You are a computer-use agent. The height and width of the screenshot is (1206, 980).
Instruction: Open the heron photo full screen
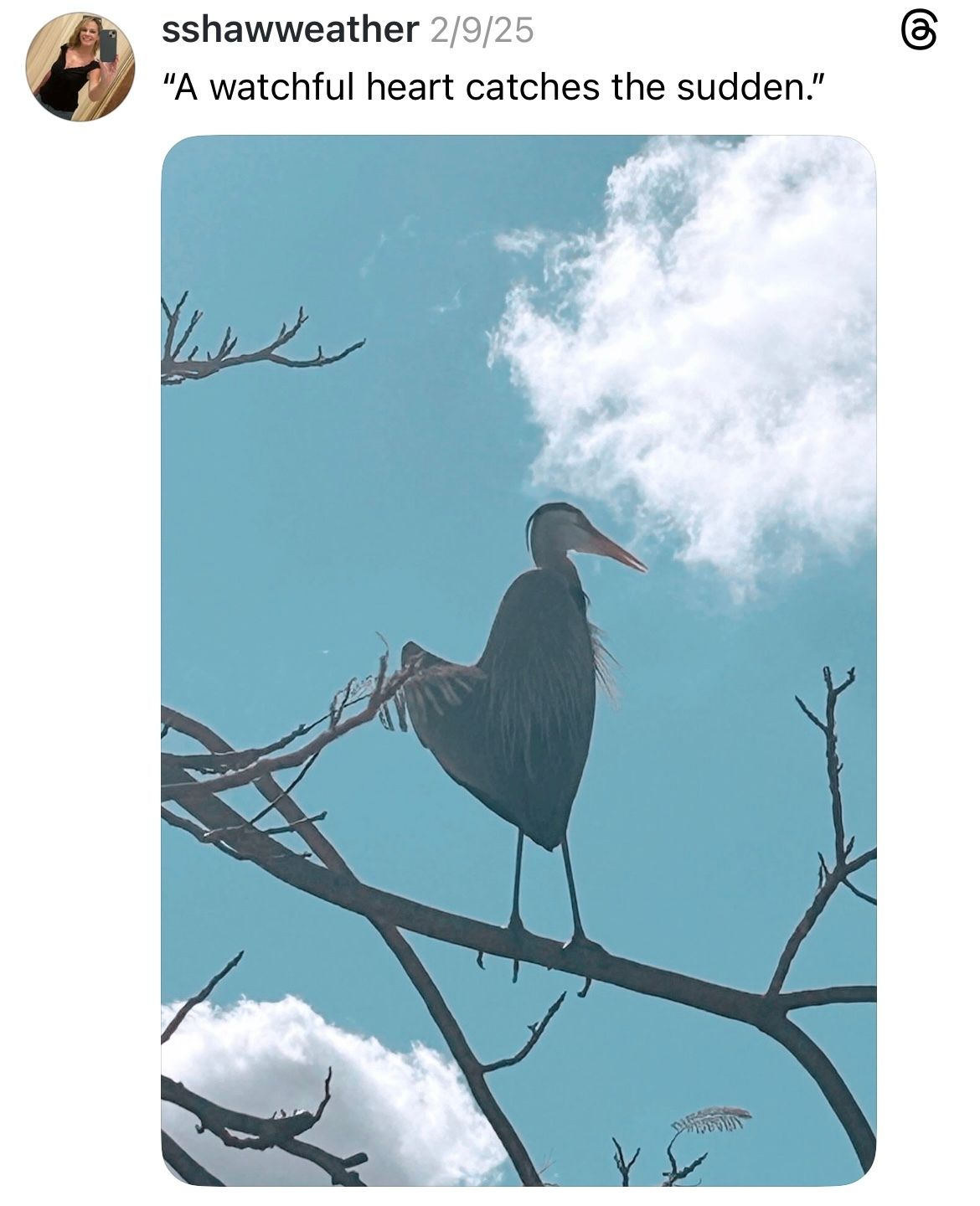pos(518,660)
